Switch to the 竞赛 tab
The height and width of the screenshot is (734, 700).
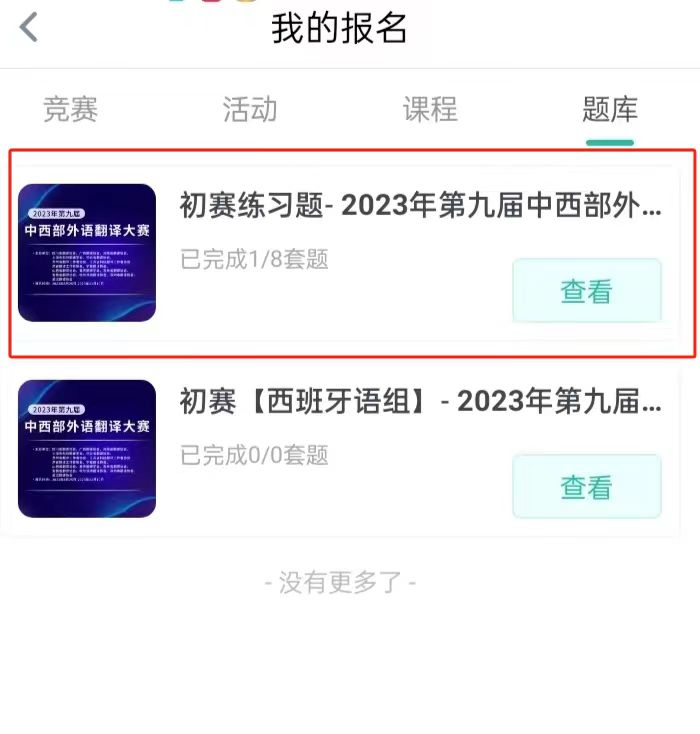pos(70,109)
